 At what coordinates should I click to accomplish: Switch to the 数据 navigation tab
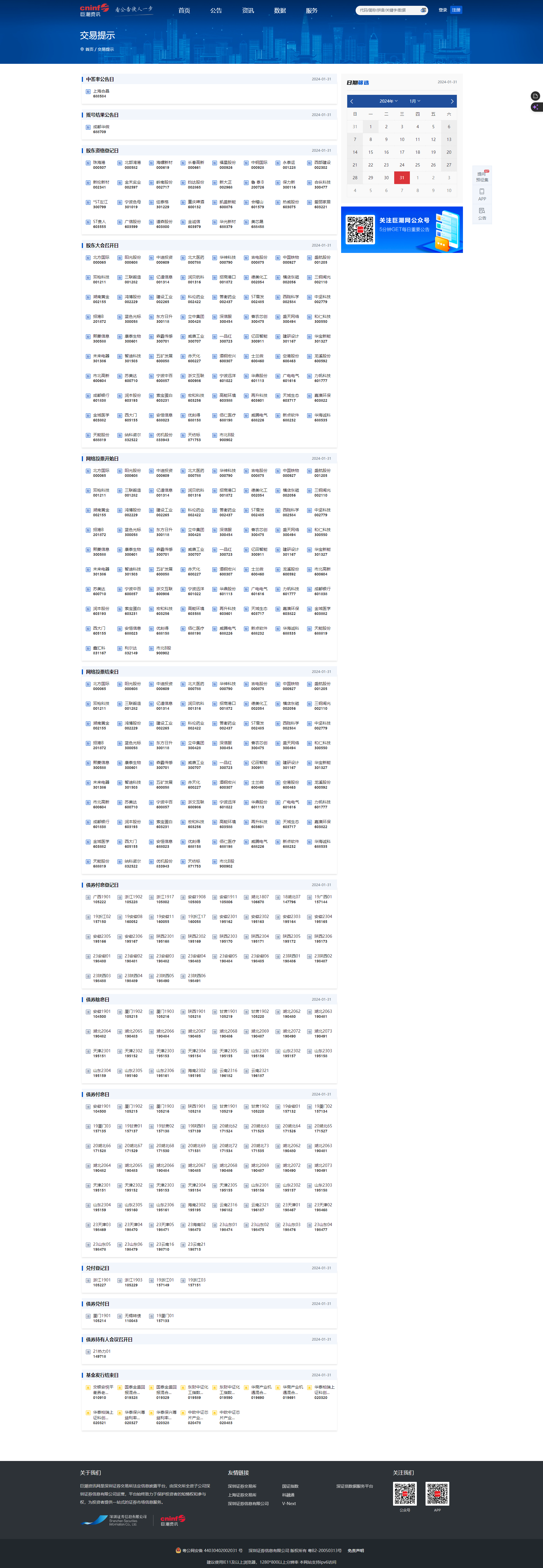point(279,10)
